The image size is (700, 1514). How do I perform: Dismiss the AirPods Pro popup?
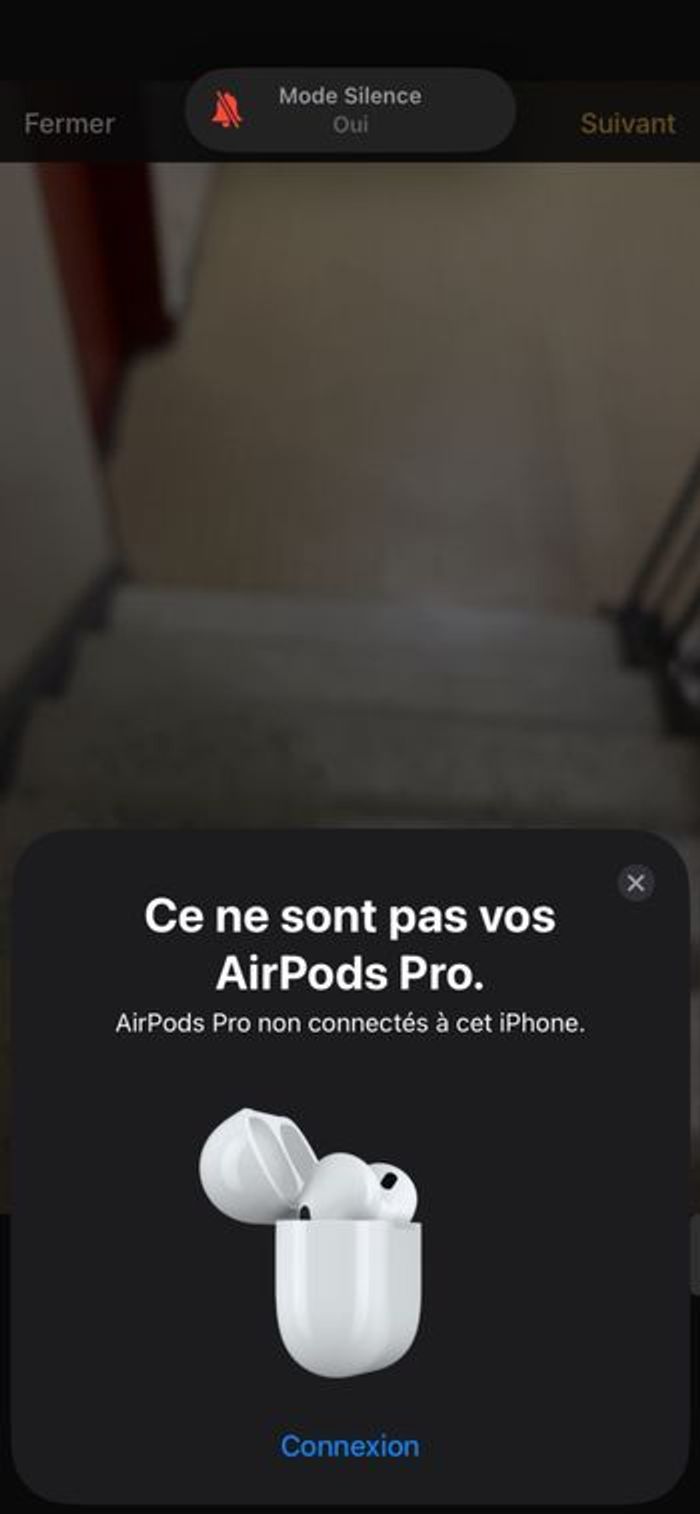pos(635,883)
